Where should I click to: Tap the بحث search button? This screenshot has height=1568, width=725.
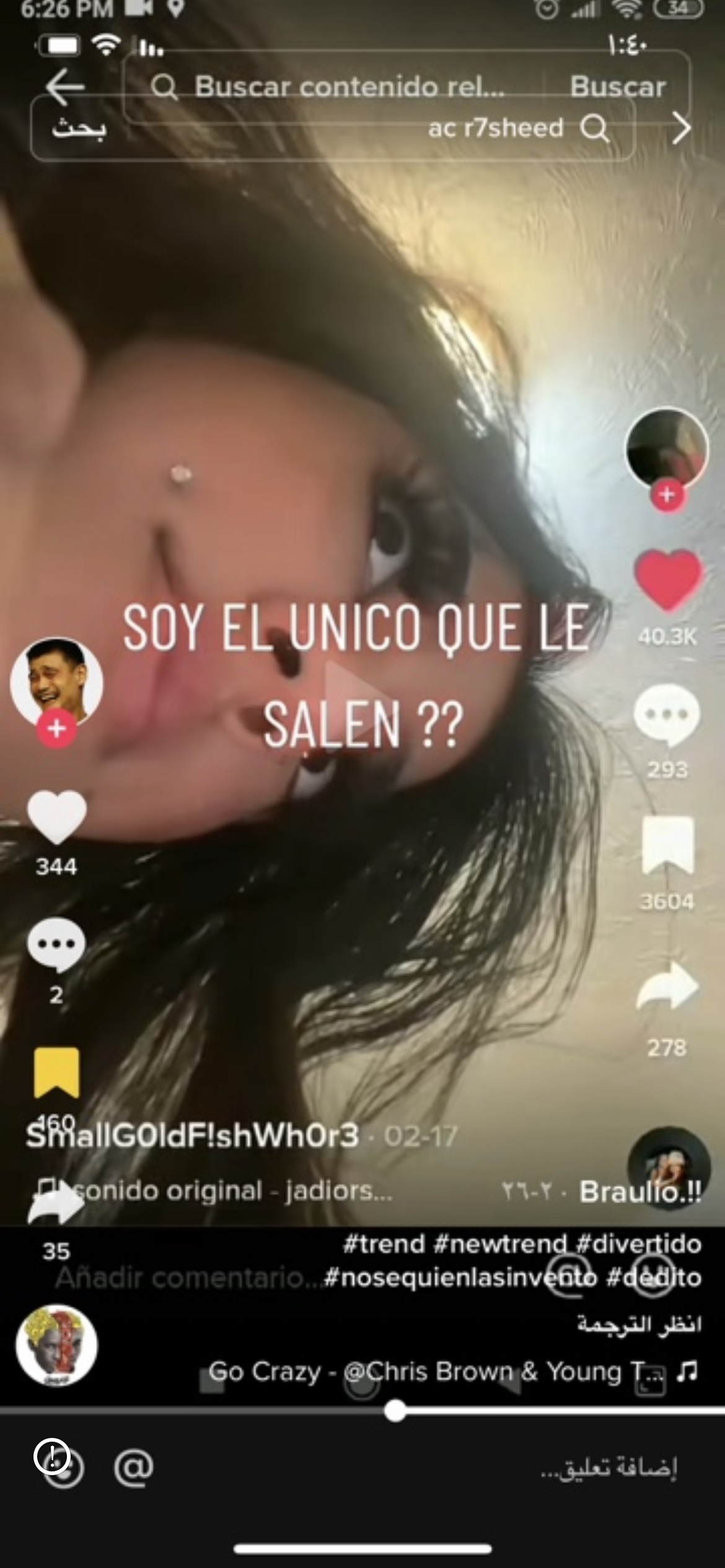point(79,129)
